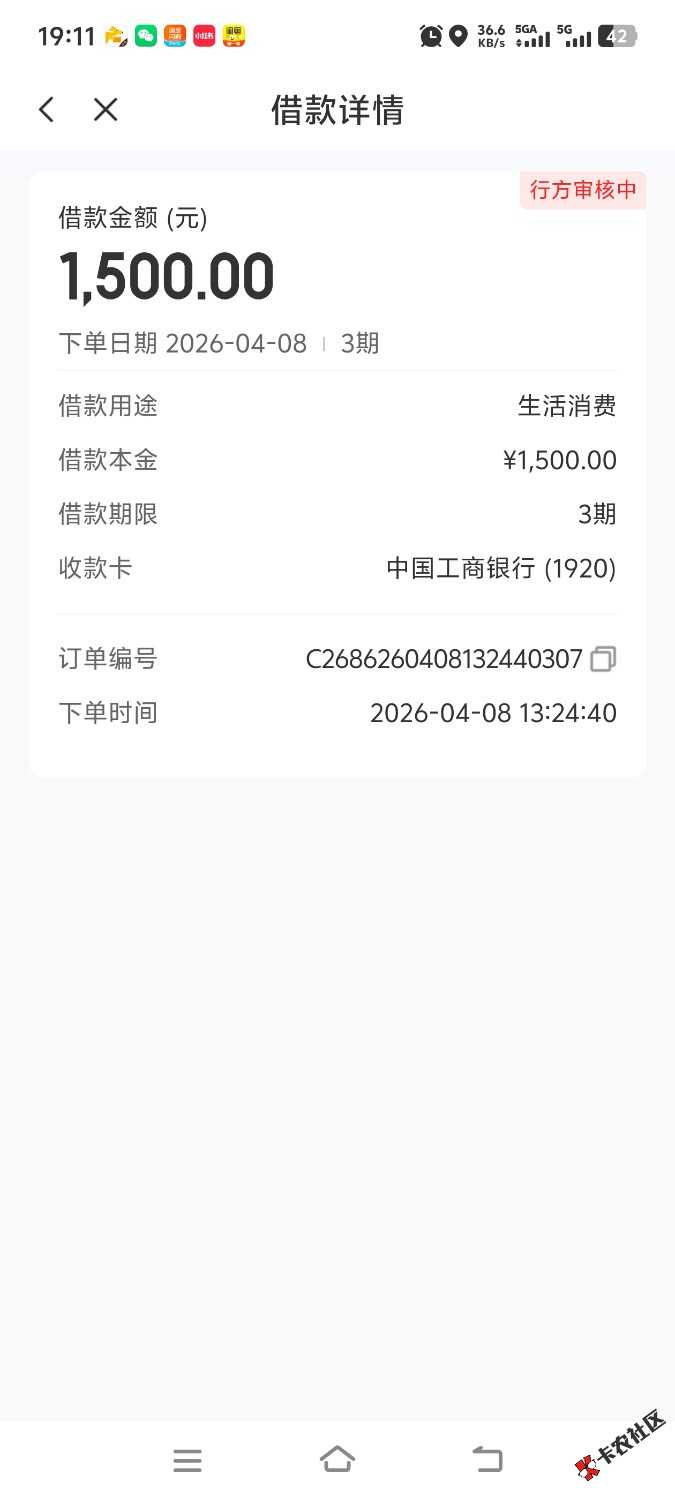The width and height of the screenshot is (675, 1500).
Task: Open the system recent apps menu
Action: coord(187,1460)
